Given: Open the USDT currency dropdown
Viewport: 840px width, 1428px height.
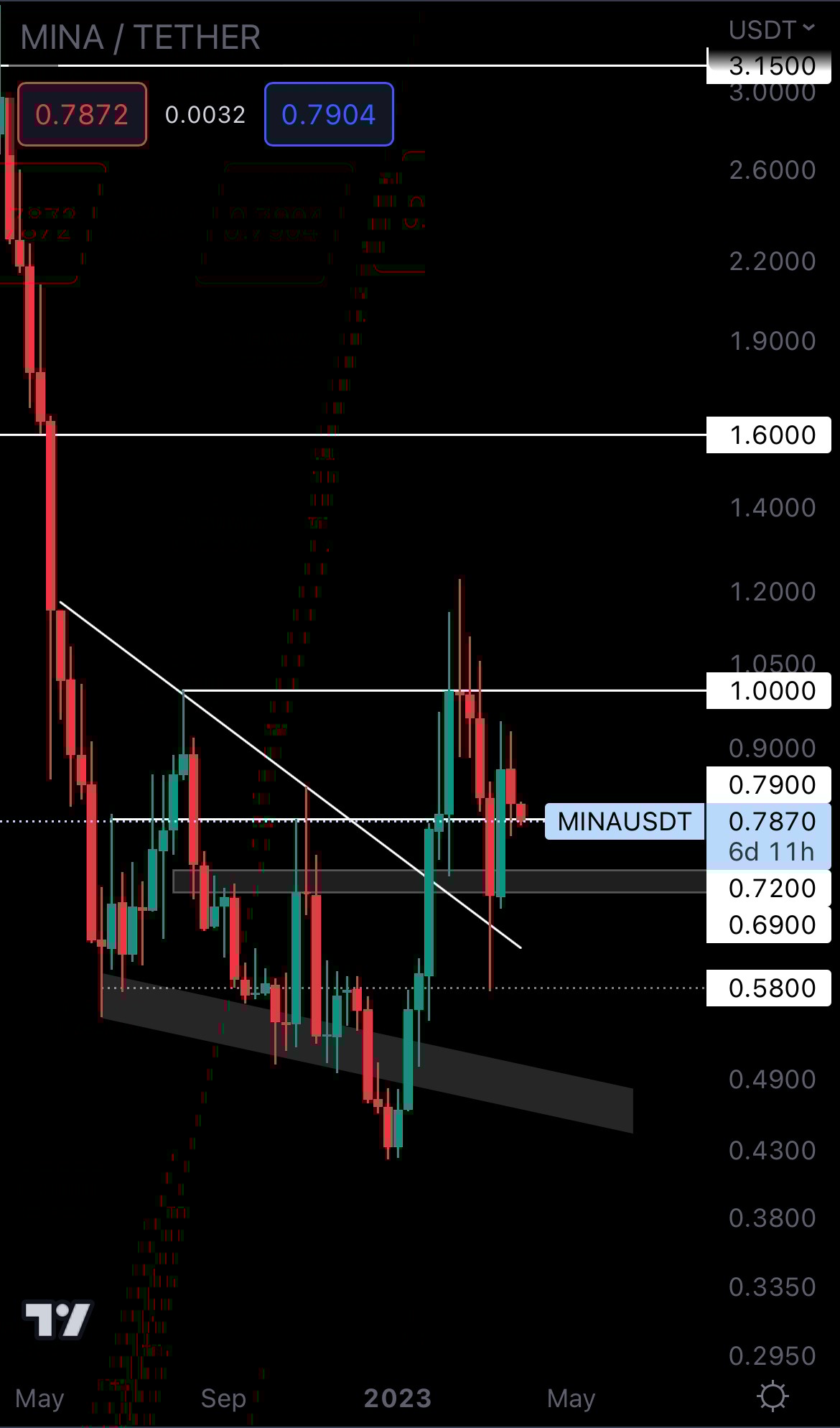Looking at the screenshot, I should (x=771, y=29).
